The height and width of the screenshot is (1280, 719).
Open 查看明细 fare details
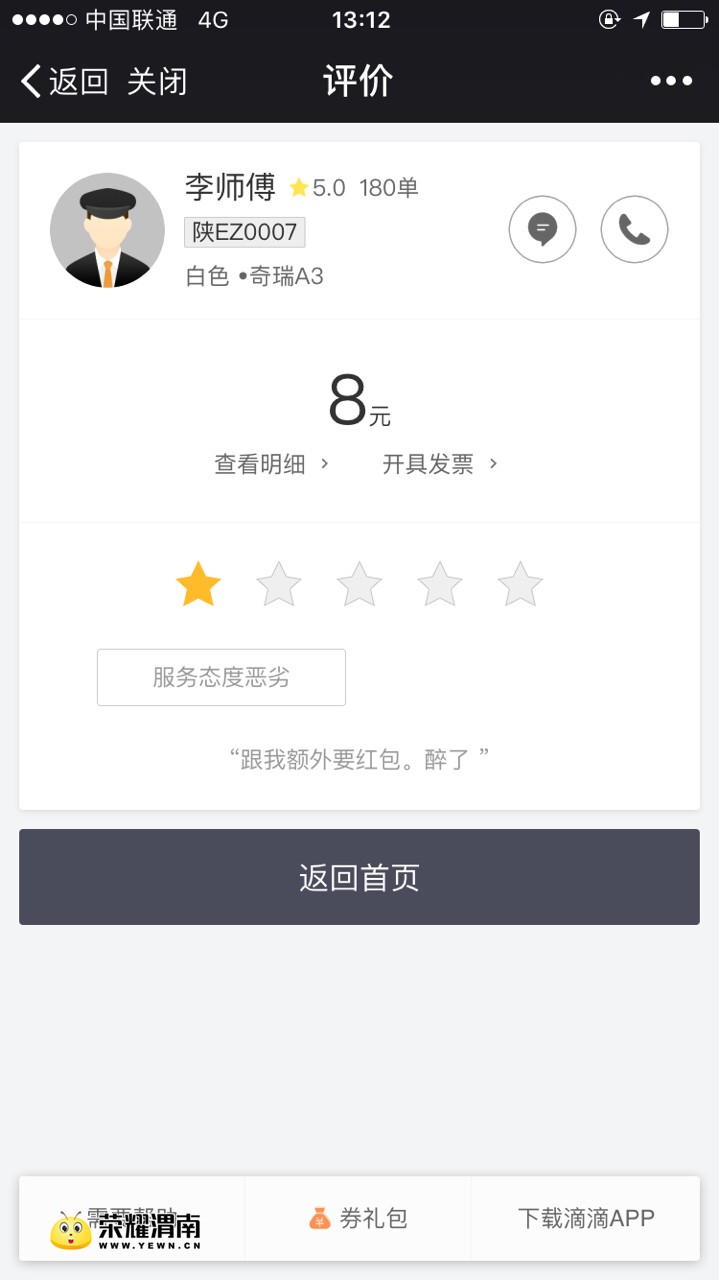click(x=271, y=464)
